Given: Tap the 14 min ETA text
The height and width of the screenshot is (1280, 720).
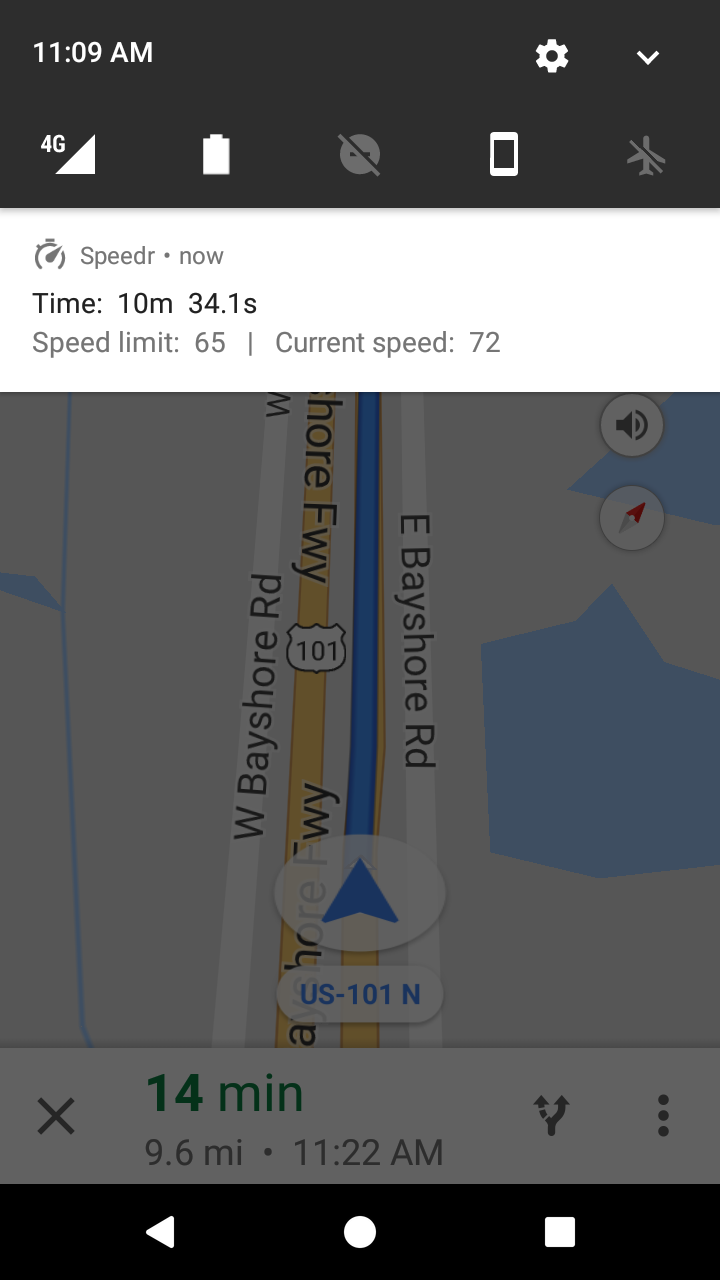Looking at the screenshot, I should click(x=224, y=1092).
